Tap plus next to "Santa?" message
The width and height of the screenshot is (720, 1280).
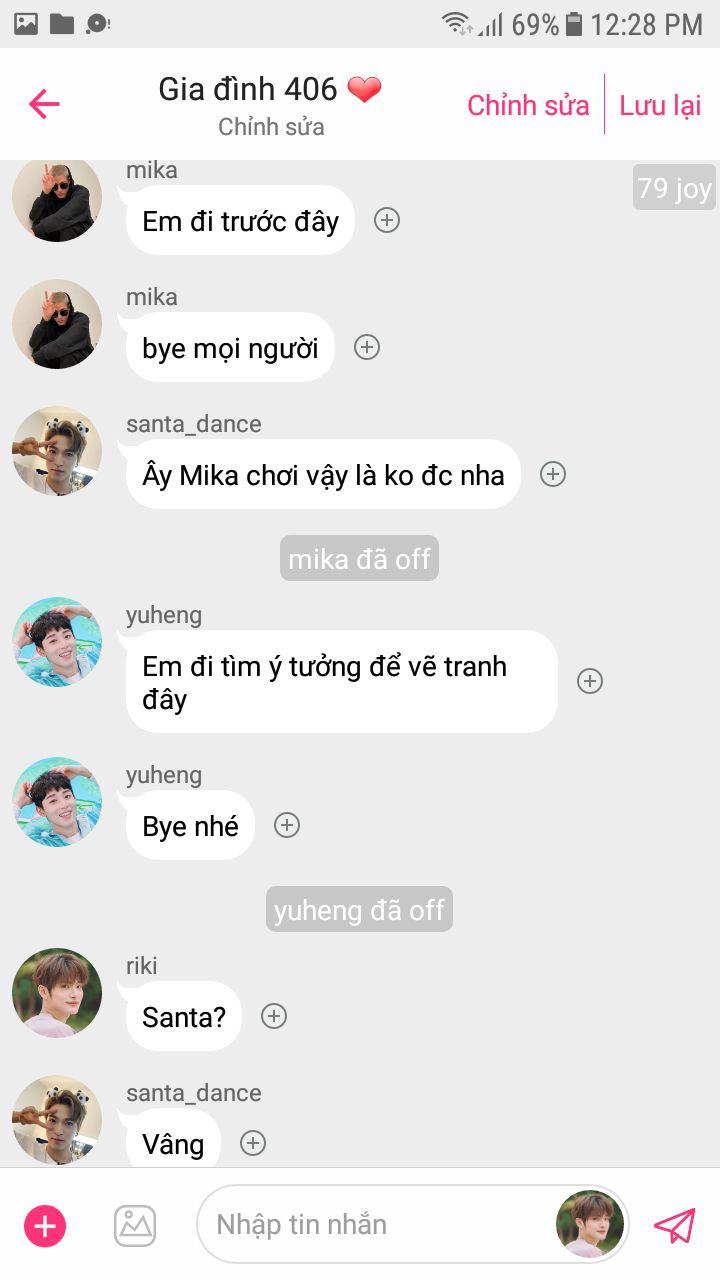[x=274, y=1016]
